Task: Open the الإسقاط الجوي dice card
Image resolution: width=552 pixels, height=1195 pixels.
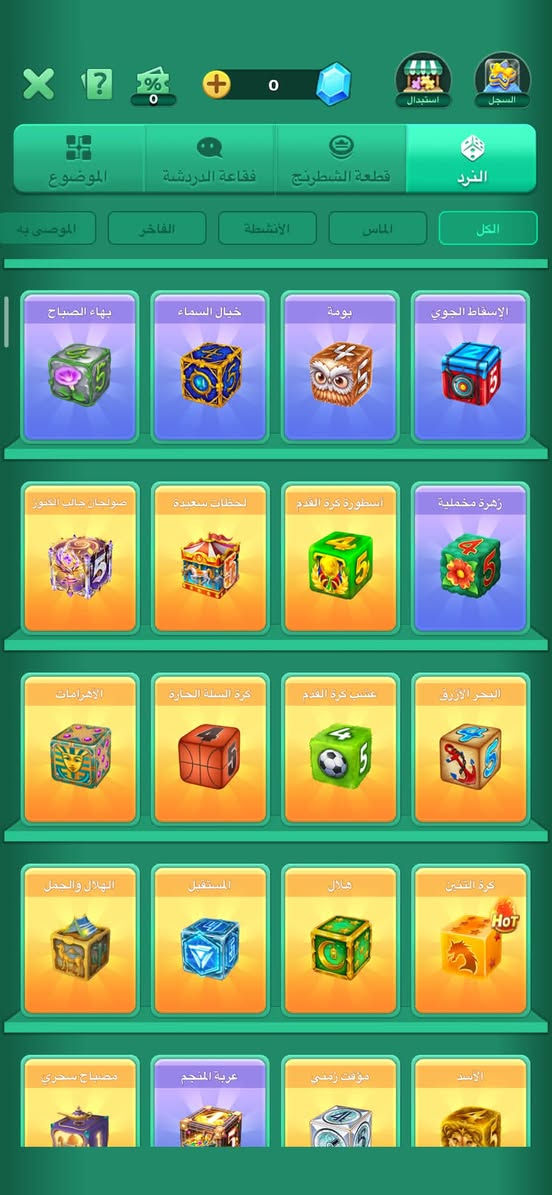Action: [470, 367]
